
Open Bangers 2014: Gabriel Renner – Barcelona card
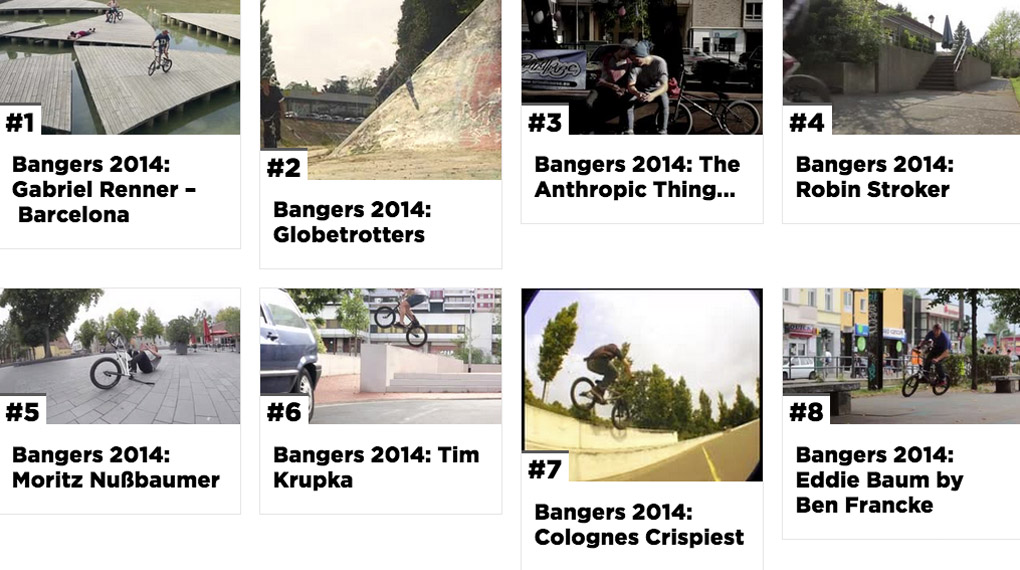pos(104,189)
